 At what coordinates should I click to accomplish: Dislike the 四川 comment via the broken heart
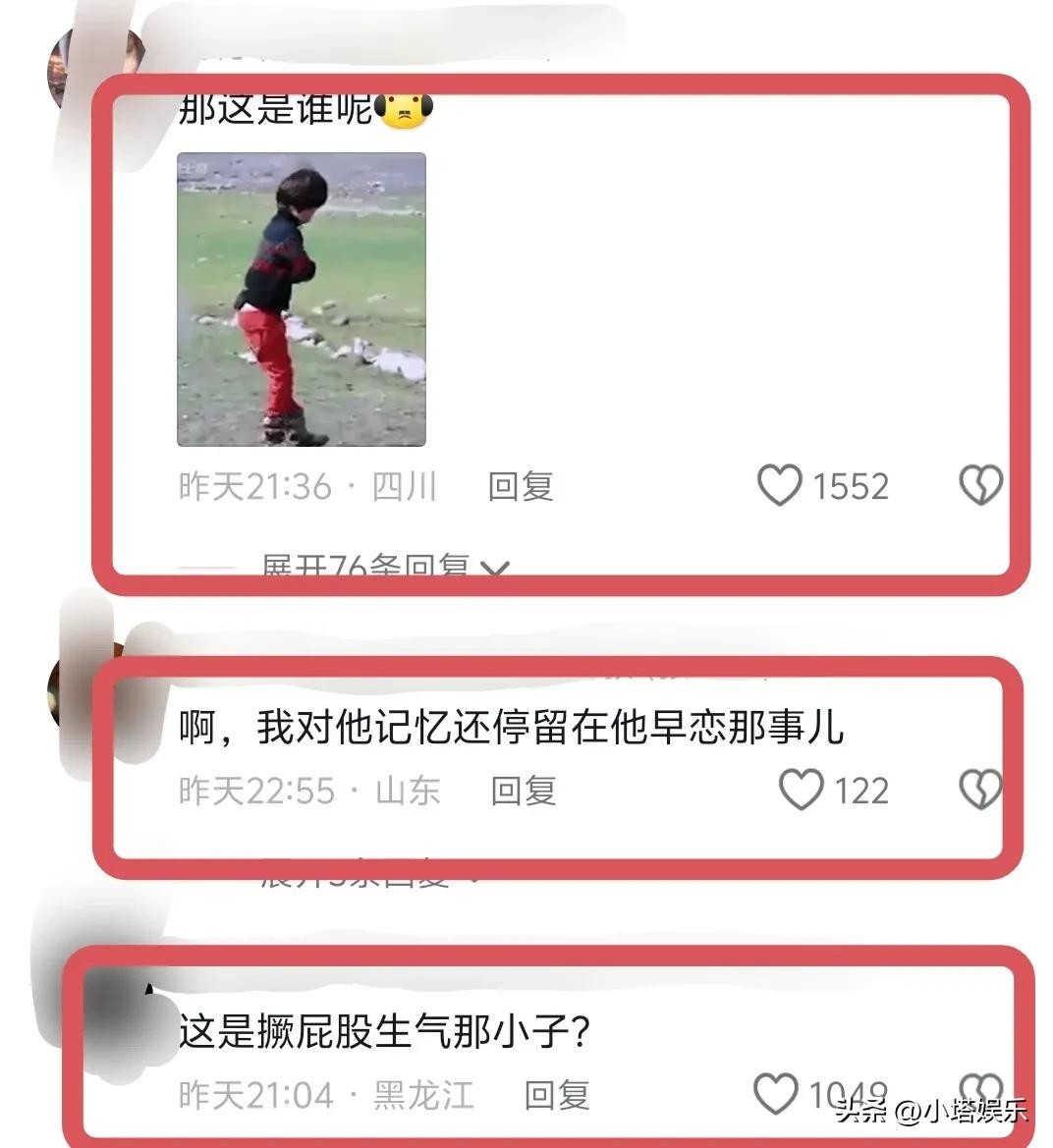click(979, 484)
